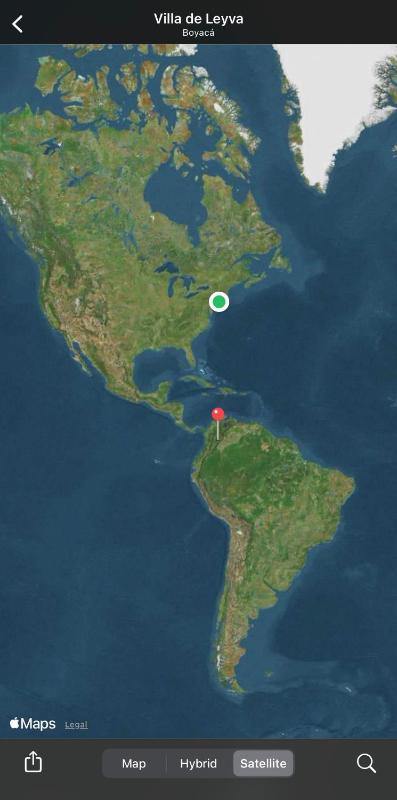Select the Satellite map style
The image size is (397, 800).
pyautogui.click(x=263, y=763)
